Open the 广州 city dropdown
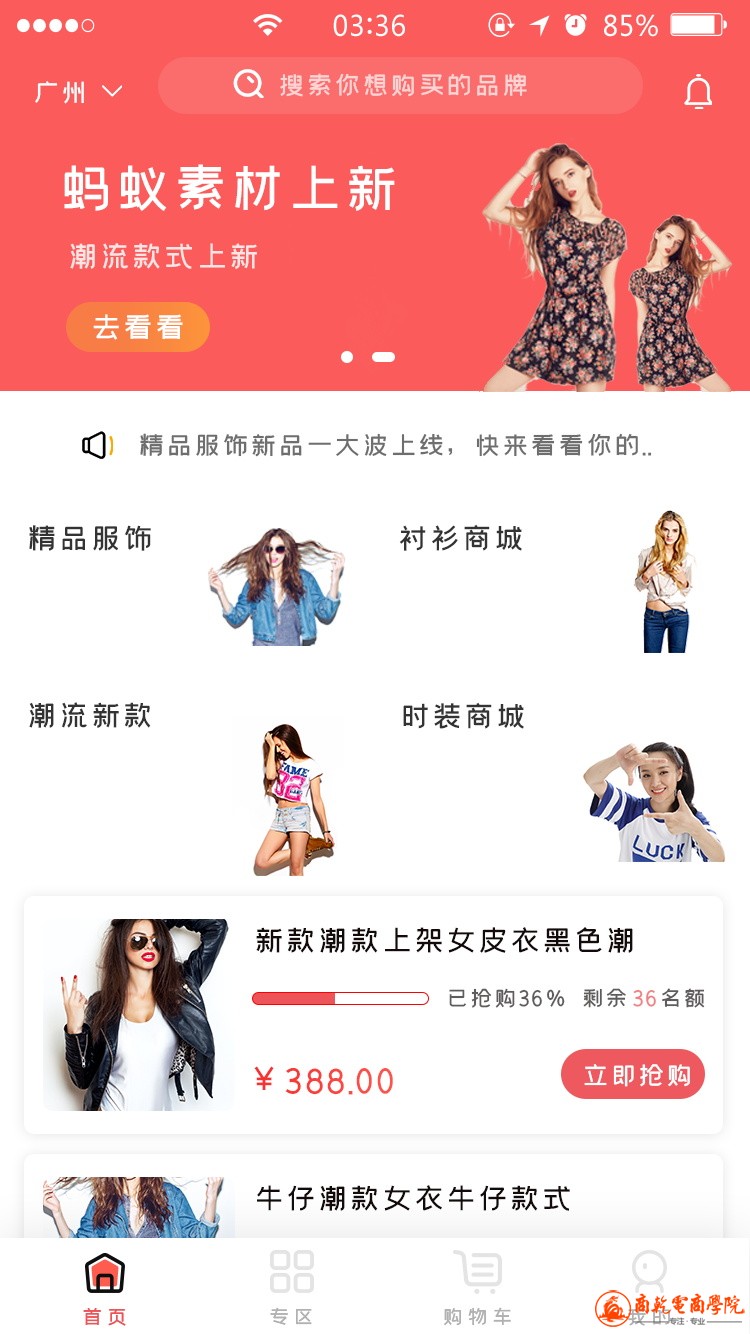This screenshot has height=1334, width=750. [x=78, y=92]
